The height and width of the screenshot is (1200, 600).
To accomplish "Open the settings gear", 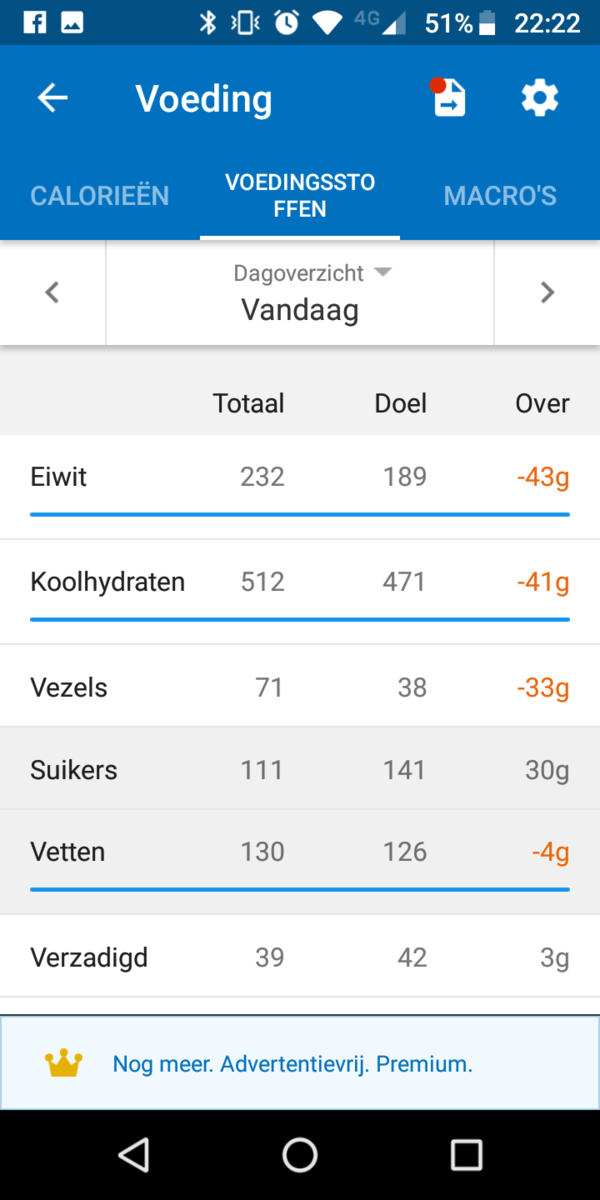I will tap(539, 98).
